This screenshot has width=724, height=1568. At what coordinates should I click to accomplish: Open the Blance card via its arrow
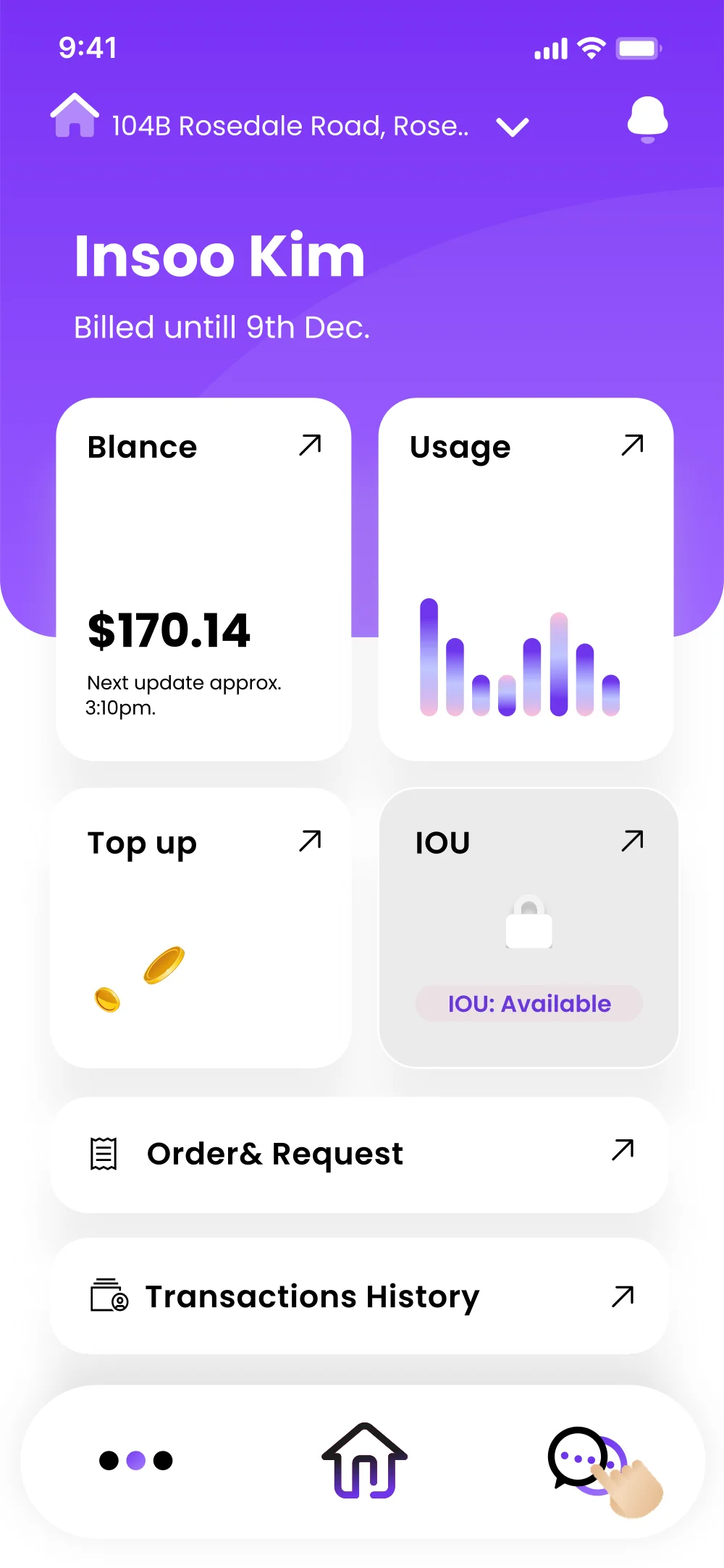pos(310,445)
